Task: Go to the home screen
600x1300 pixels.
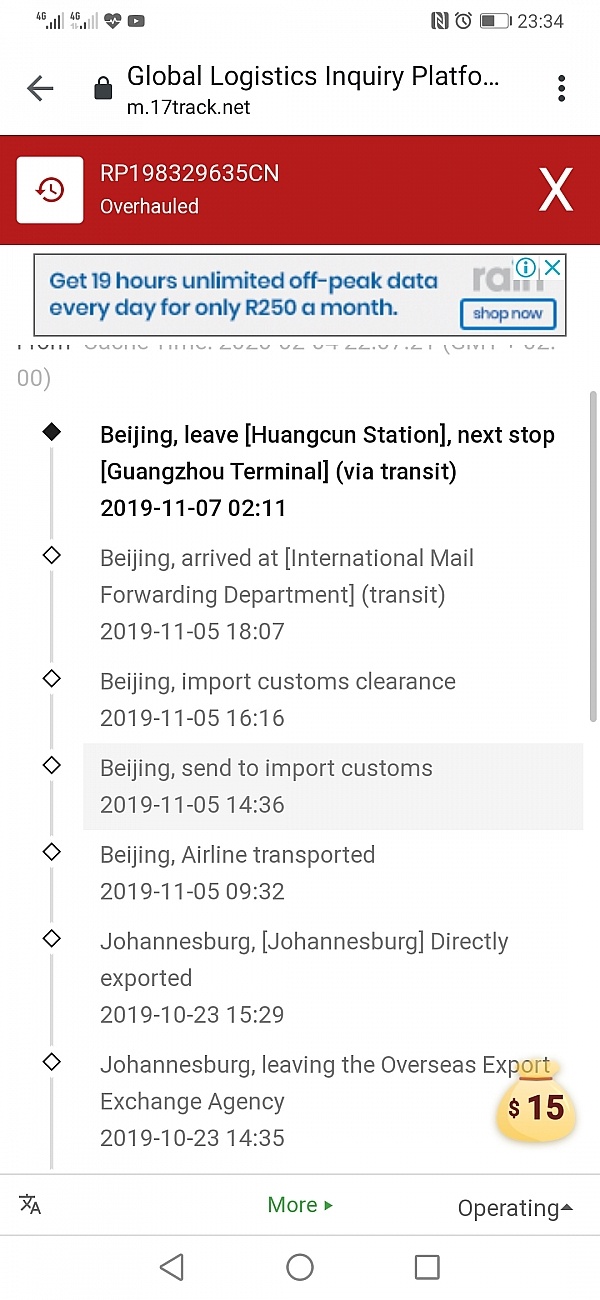Action: click(300, 1268)
